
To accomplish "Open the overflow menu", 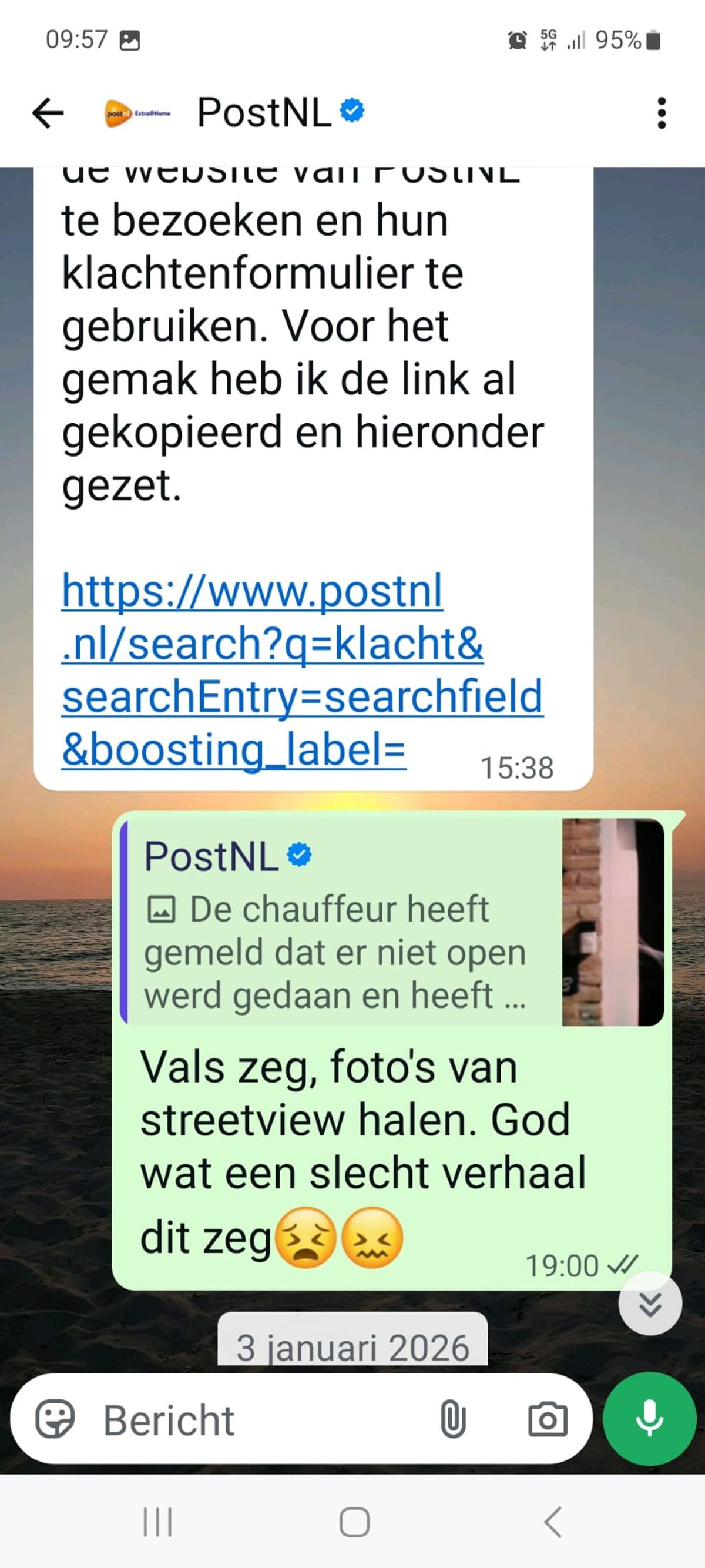I will pos(661,113).
